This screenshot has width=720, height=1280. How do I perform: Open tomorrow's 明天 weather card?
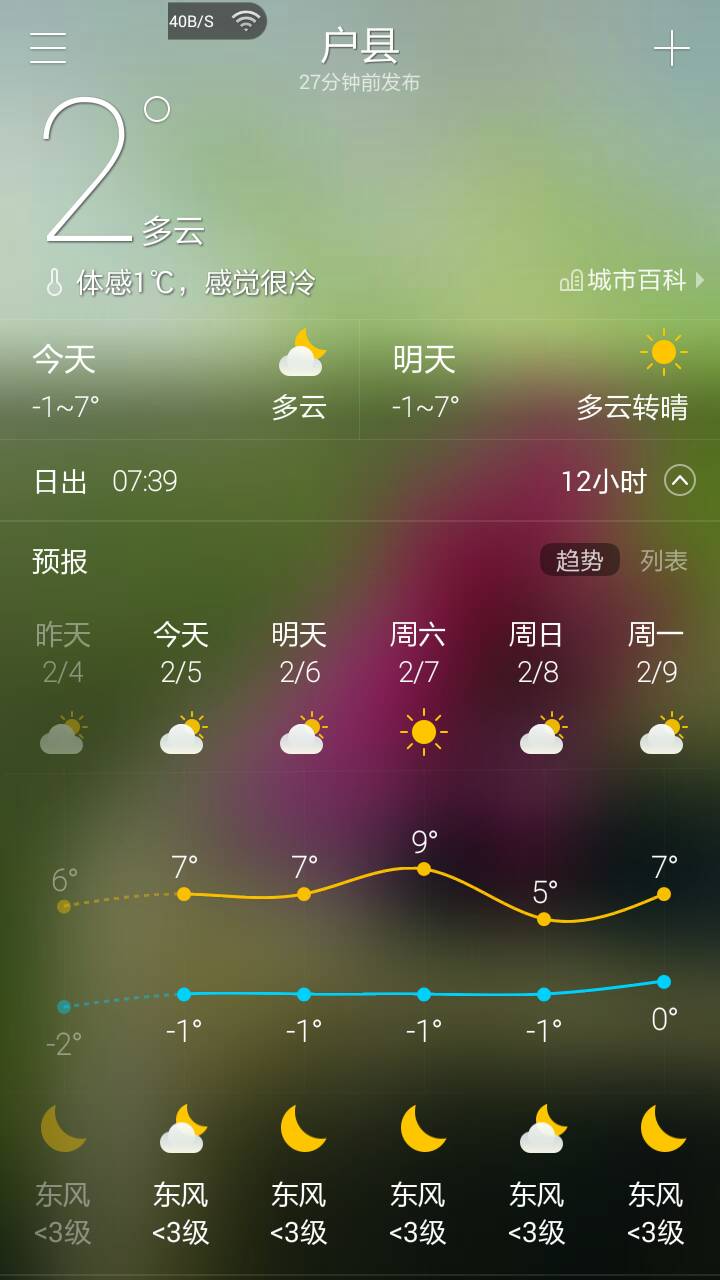coord(540,380)
